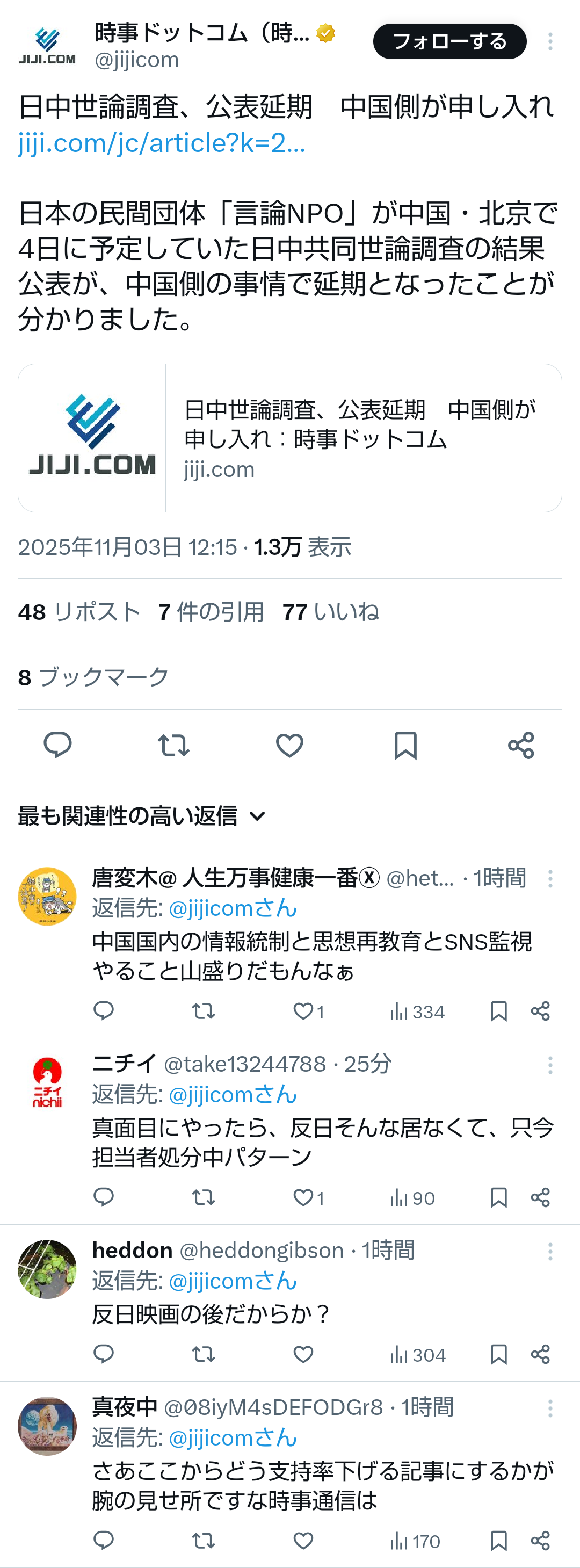Share the main jijicom post
This screenshot has height=1568, width=580.
pyautogui.click(x=521, y=745)
